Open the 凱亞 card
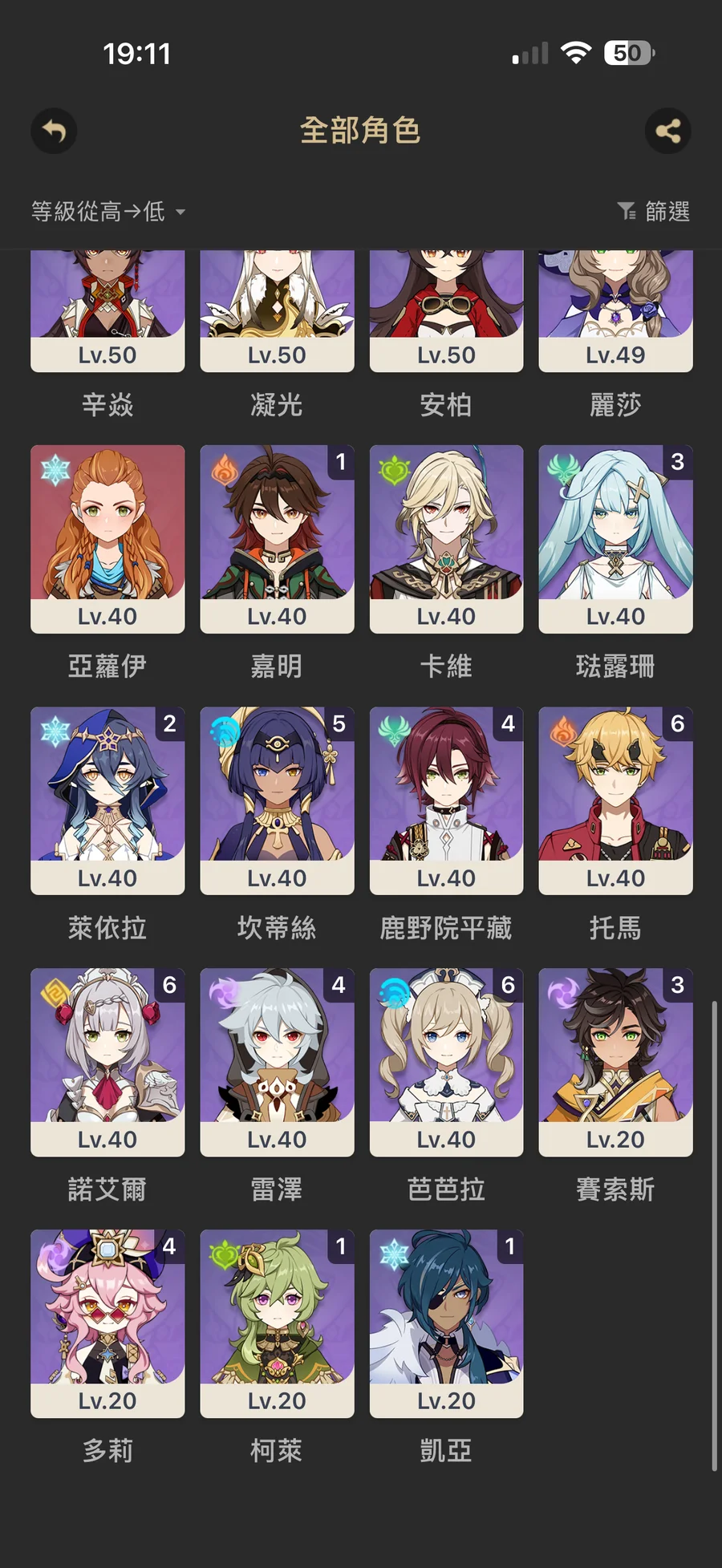 [446, 1323]
